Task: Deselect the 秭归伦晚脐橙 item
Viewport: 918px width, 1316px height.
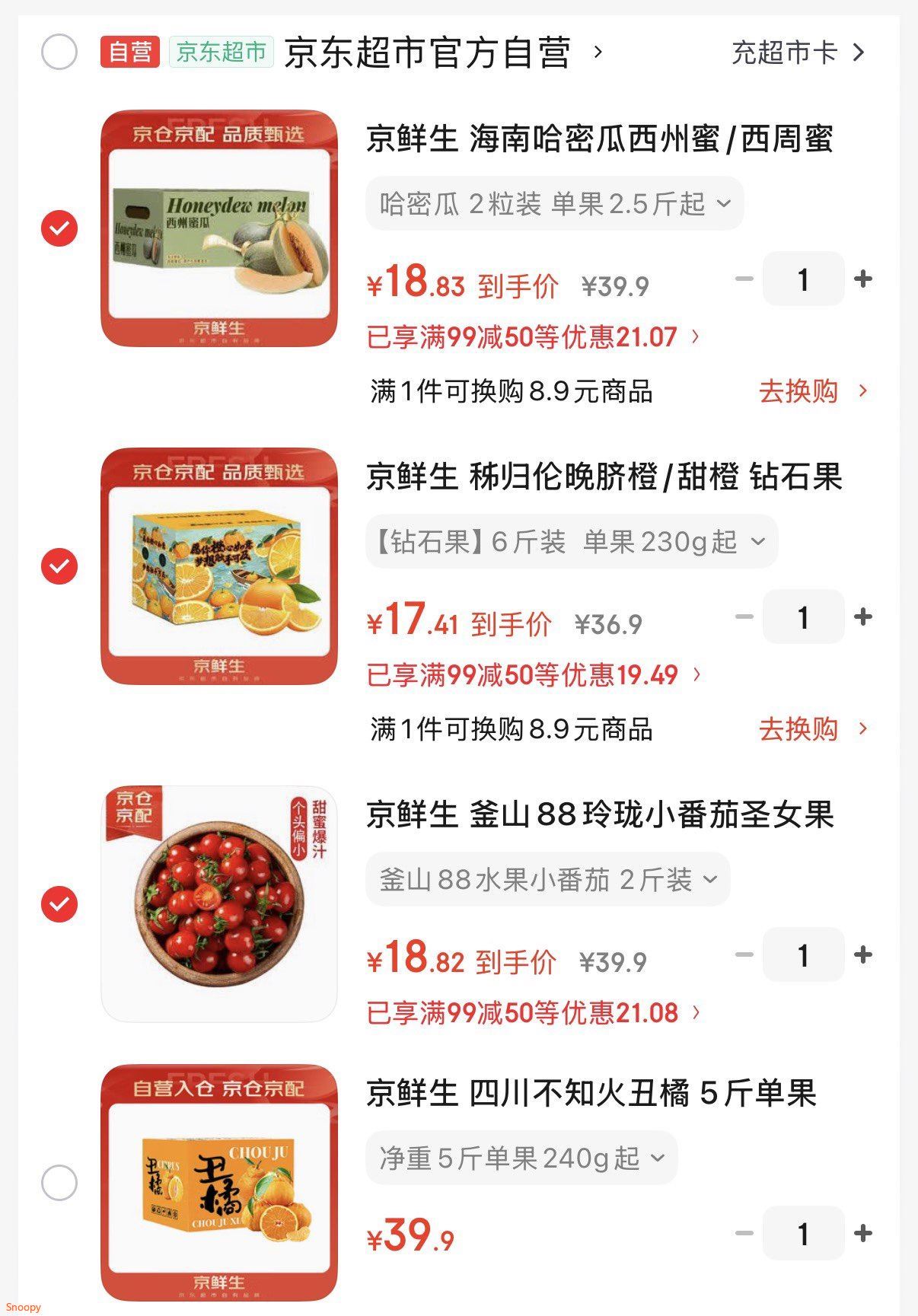Action: pyautogui.click(x=59, y=566)
